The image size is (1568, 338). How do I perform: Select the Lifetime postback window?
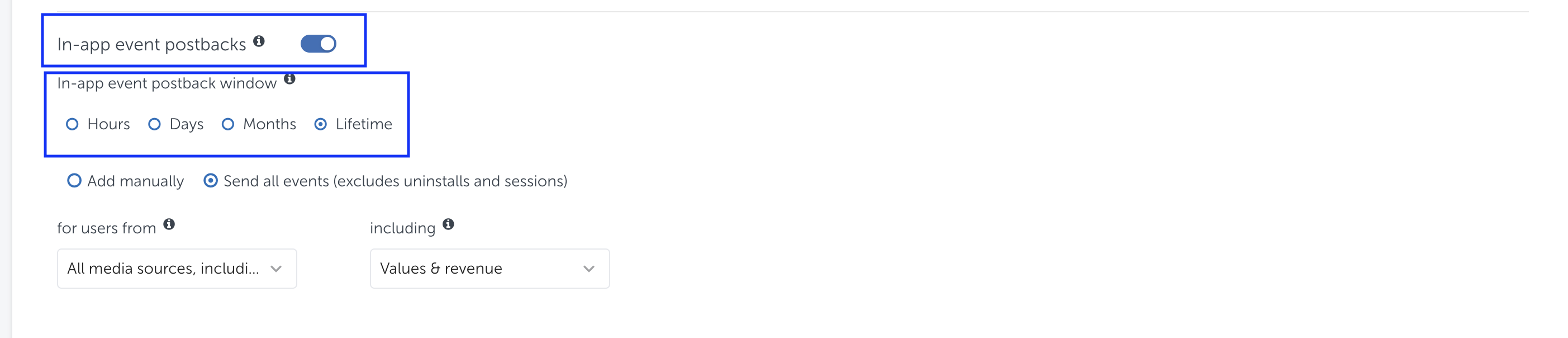(321, 124)
